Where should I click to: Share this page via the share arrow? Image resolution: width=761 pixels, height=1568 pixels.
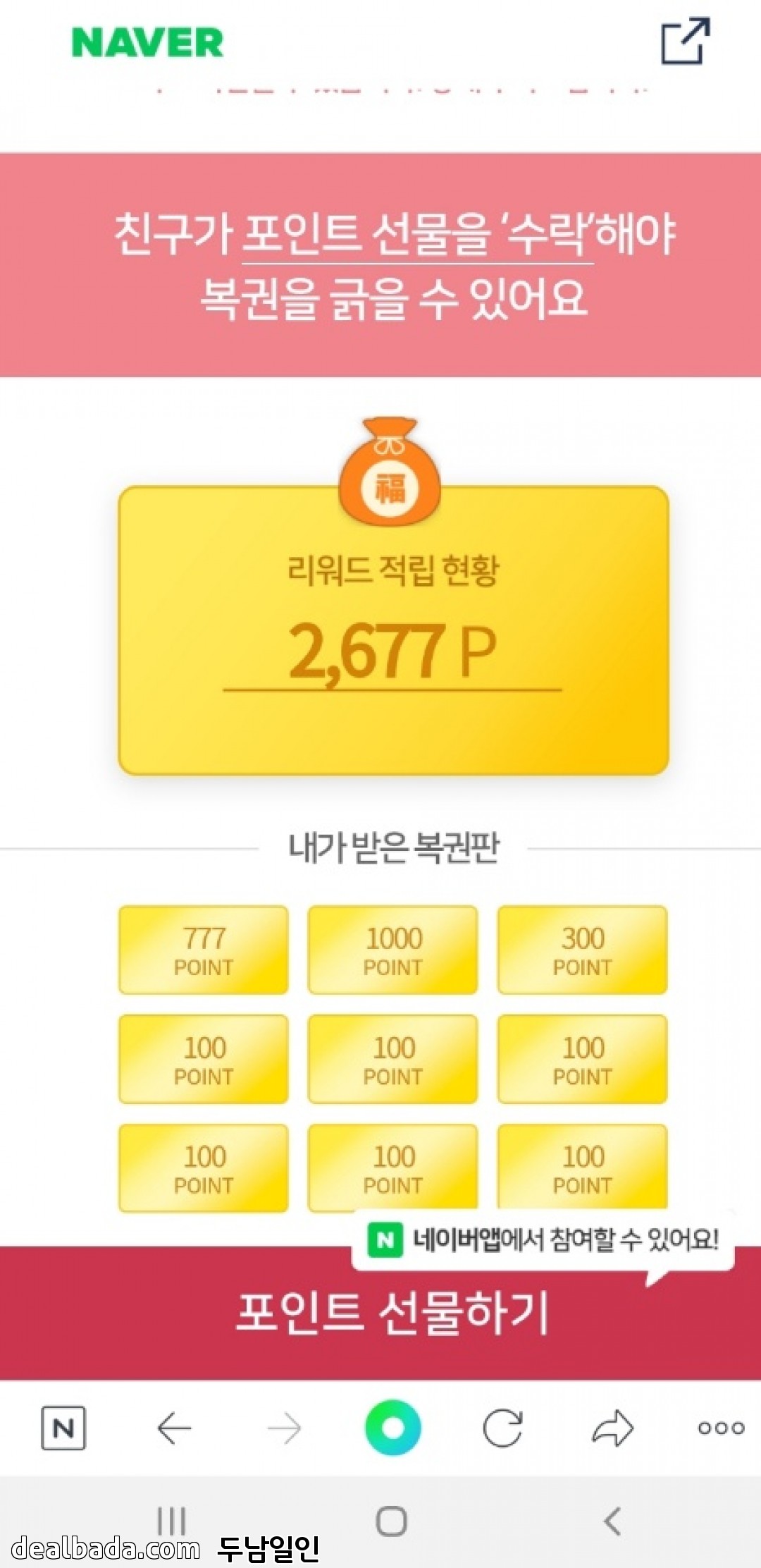point(612,1428)
